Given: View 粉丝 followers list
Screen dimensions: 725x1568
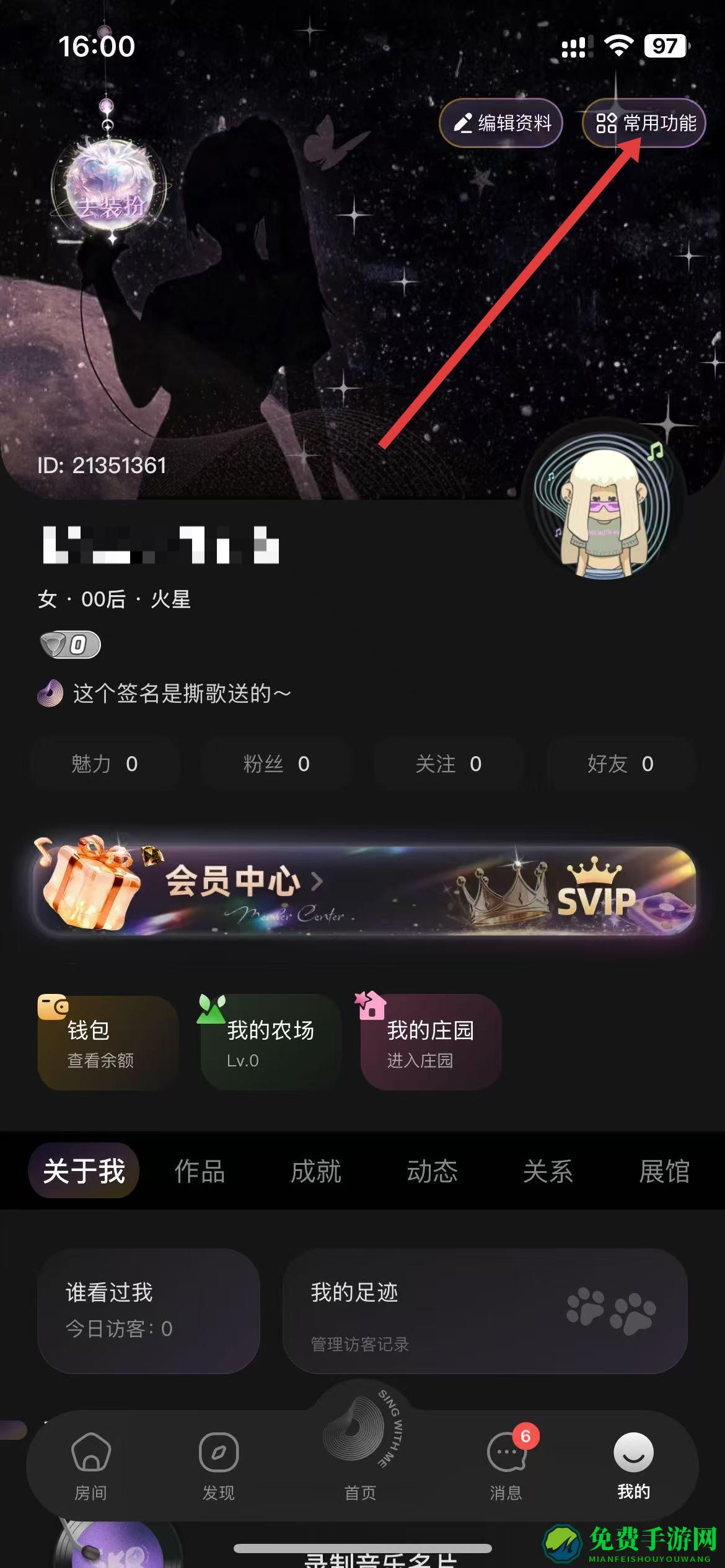Looking at the screenshot, I should coord(276,764).
